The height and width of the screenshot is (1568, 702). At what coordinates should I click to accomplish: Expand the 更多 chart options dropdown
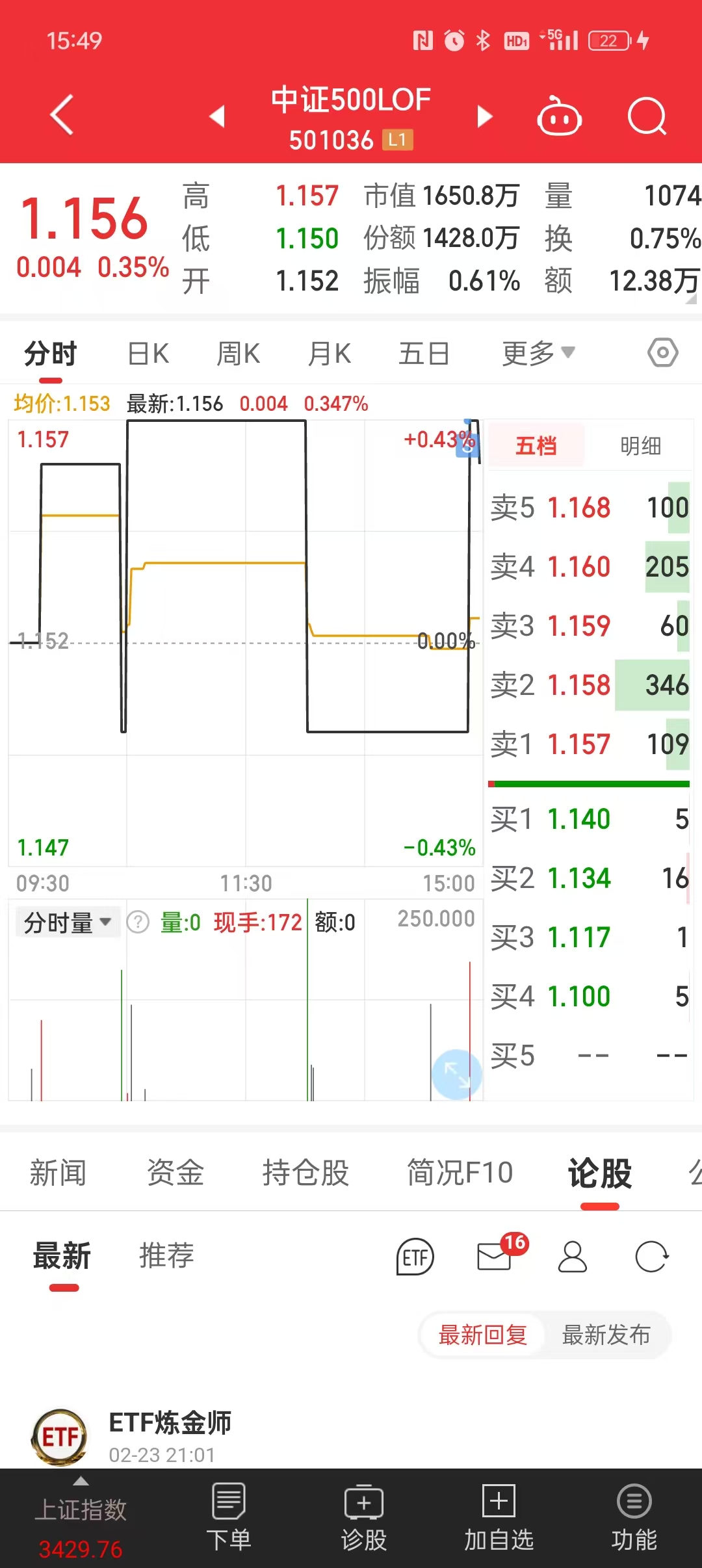[x=538, y=354]
